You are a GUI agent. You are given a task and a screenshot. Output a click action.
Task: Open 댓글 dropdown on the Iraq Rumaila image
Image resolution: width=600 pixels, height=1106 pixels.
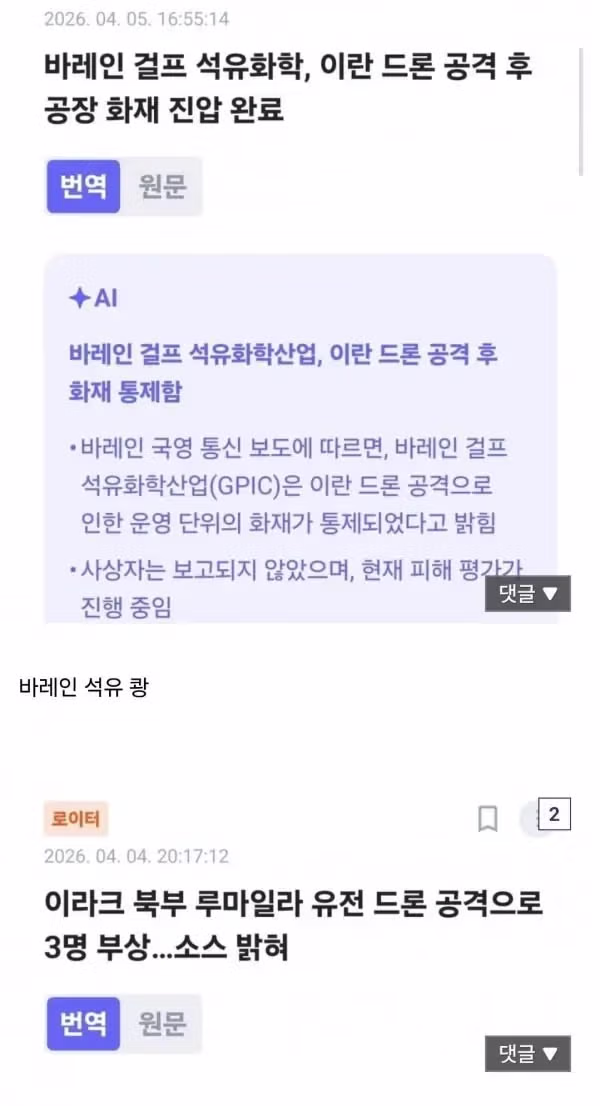[527, 1053]
